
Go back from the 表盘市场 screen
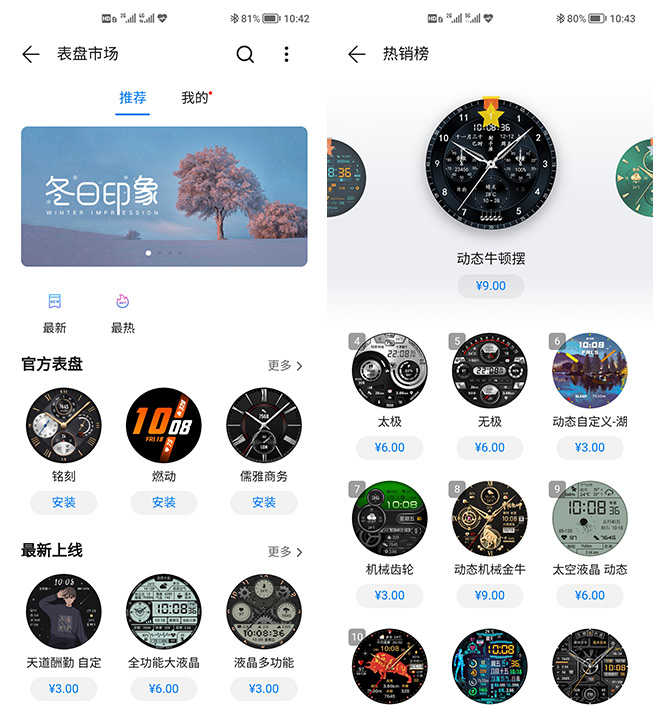point(31,54)
